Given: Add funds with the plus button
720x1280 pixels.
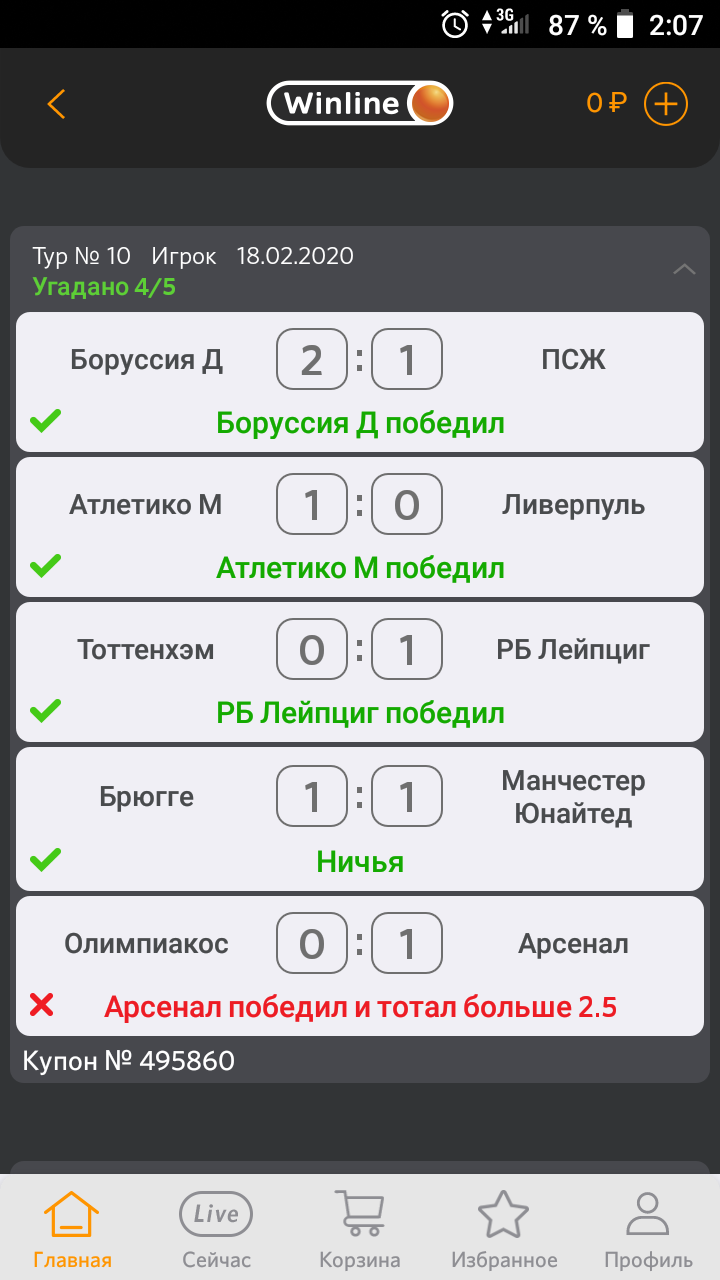Looking at the screenshot, I should point(665,104).
